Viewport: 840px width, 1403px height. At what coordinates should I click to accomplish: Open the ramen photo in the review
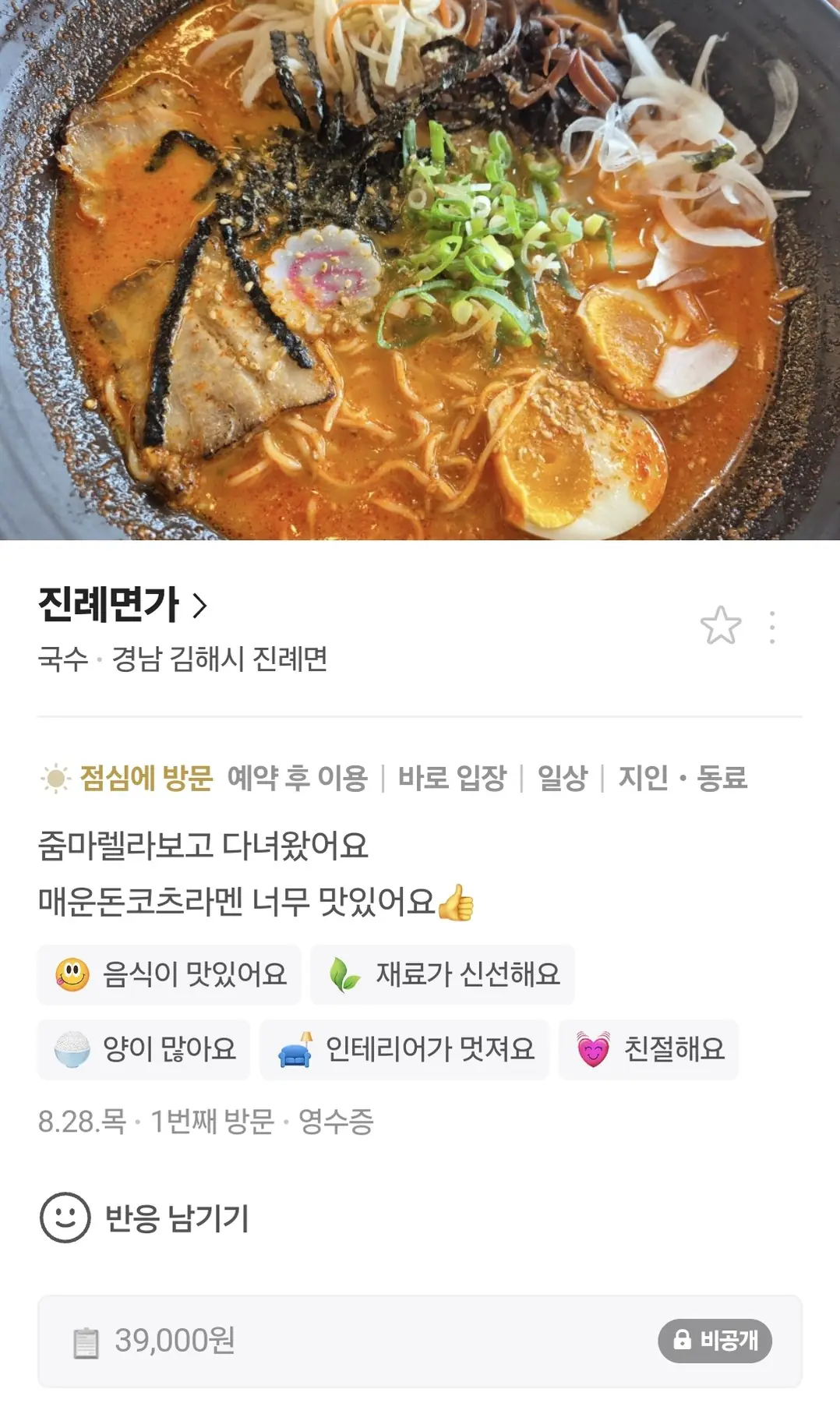(420, 269)
